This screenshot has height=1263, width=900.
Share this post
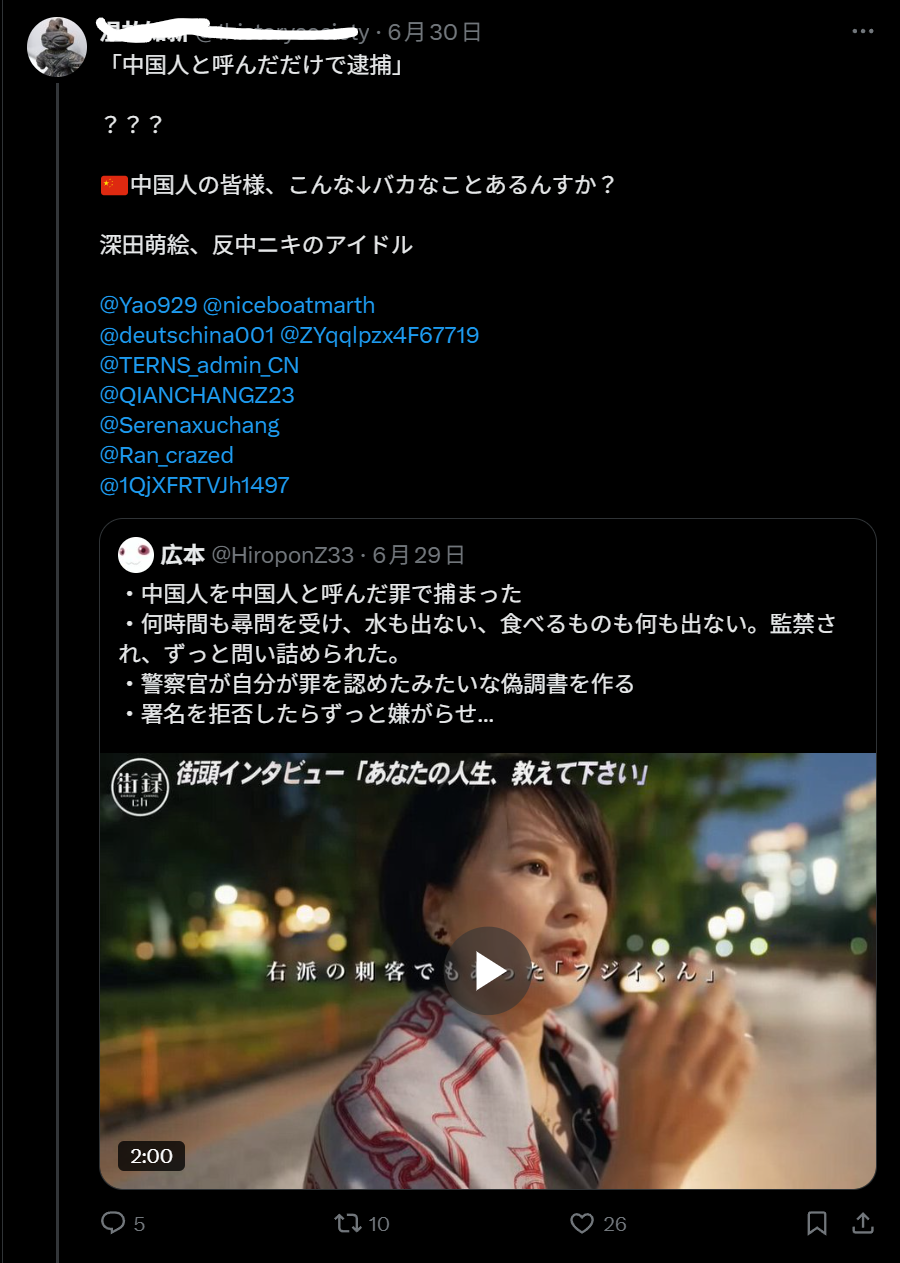click(862, 1222)
